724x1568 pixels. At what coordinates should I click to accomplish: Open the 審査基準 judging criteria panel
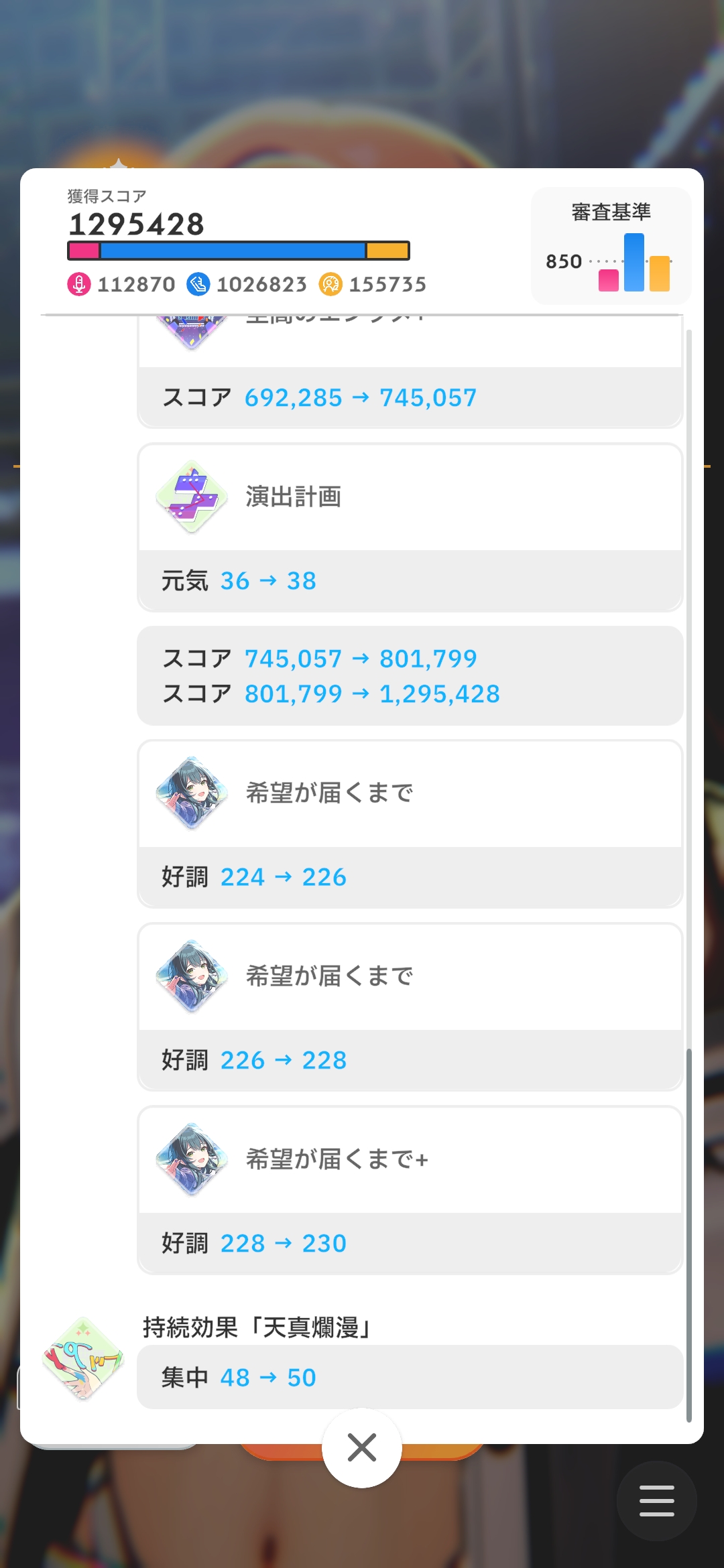tap(611, 246)
